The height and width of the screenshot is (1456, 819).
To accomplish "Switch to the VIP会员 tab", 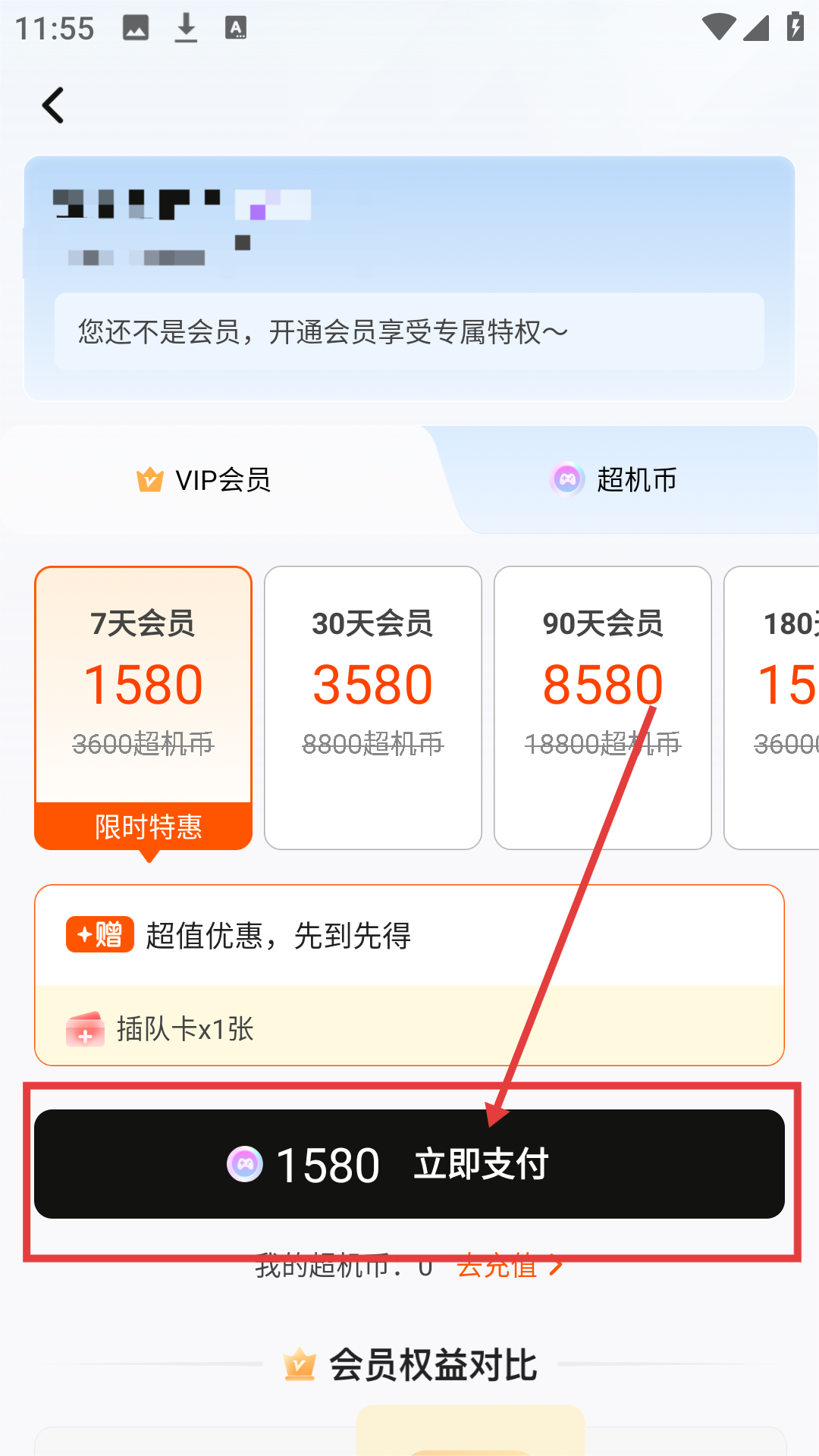I will (x=205, y=479).
